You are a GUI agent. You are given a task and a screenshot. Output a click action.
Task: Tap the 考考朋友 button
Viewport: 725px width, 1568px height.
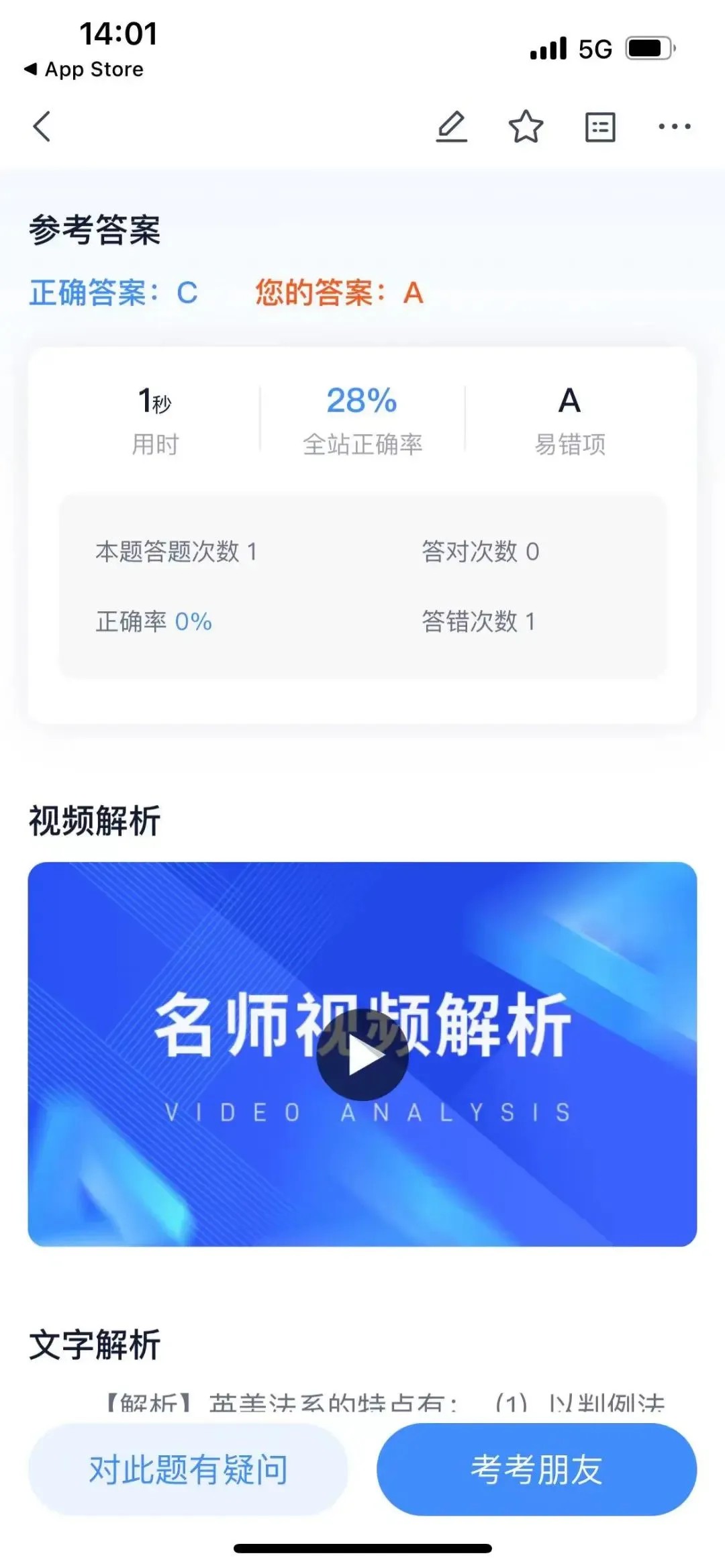click(536, 1470)
